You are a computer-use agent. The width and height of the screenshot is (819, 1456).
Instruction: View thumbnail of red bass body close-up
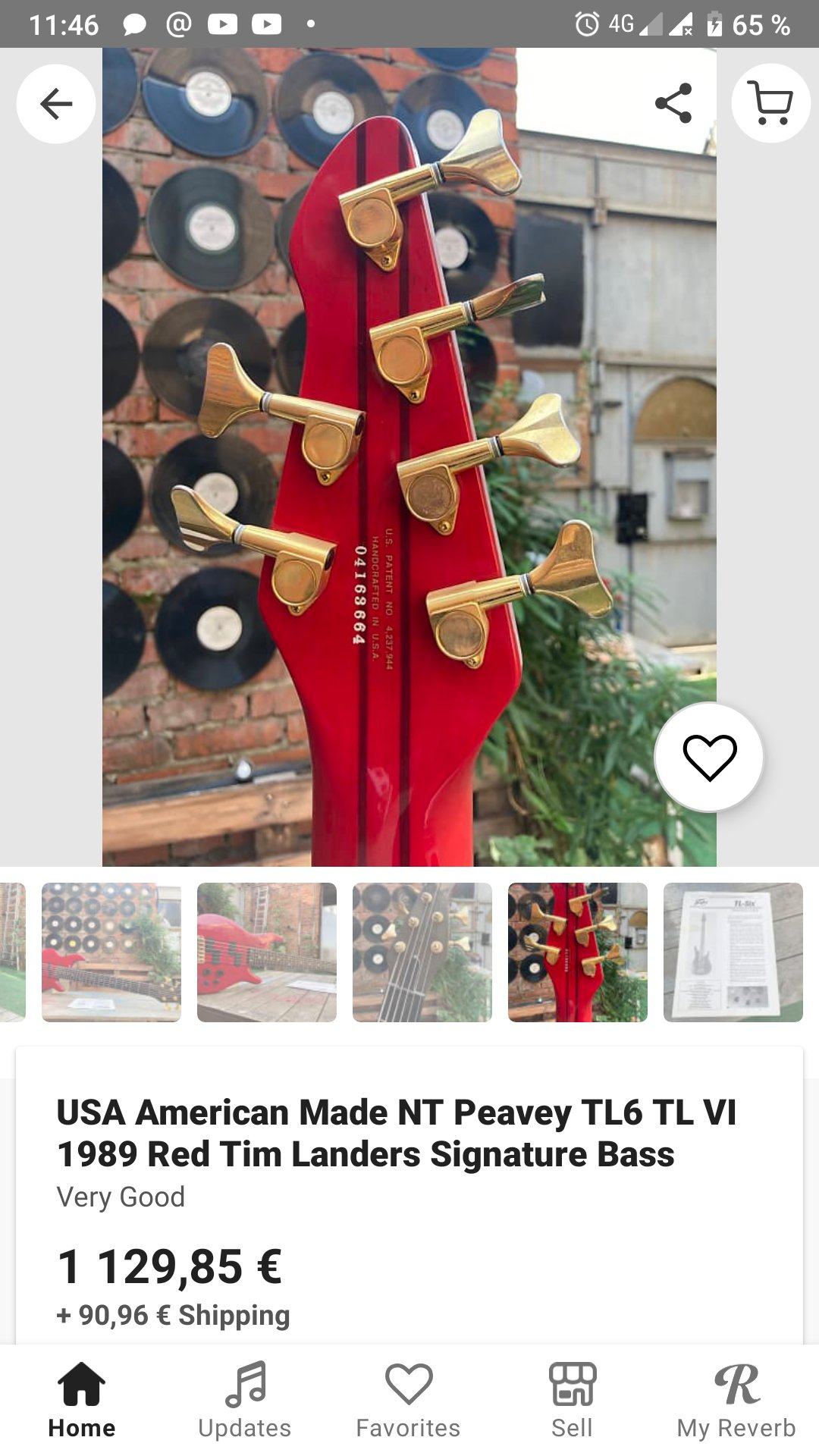267,952
